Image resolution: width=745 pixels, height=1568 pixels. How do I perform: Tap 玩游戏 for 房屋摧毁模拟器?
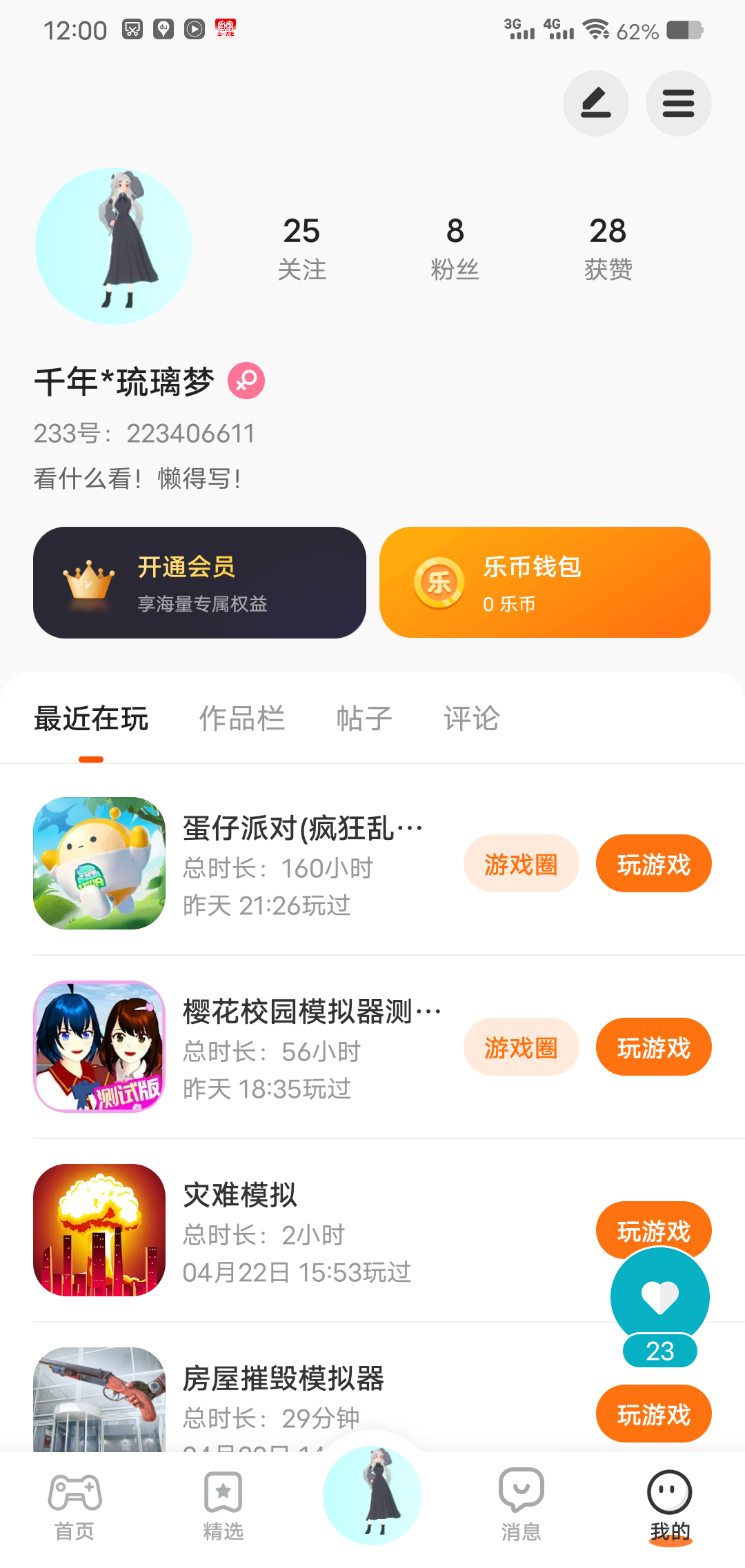[653, 1414]
